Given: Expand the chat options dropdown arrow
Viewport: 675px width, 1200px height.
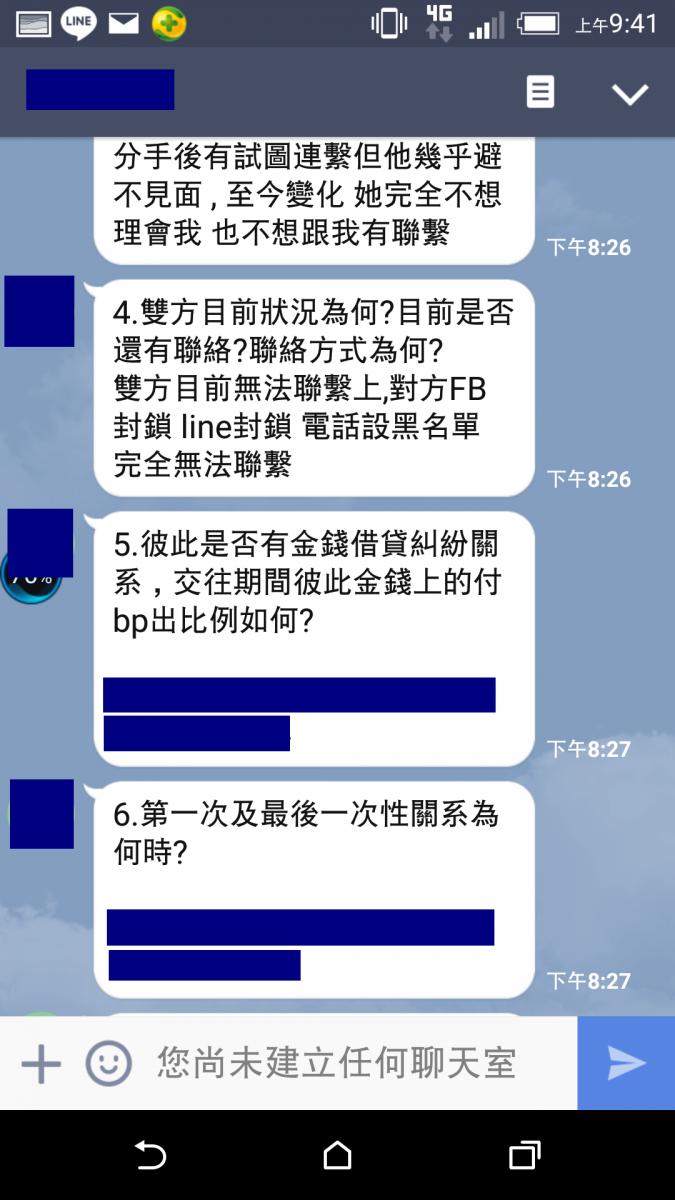Looking at the screenshot, I should [x=630, y=94].
